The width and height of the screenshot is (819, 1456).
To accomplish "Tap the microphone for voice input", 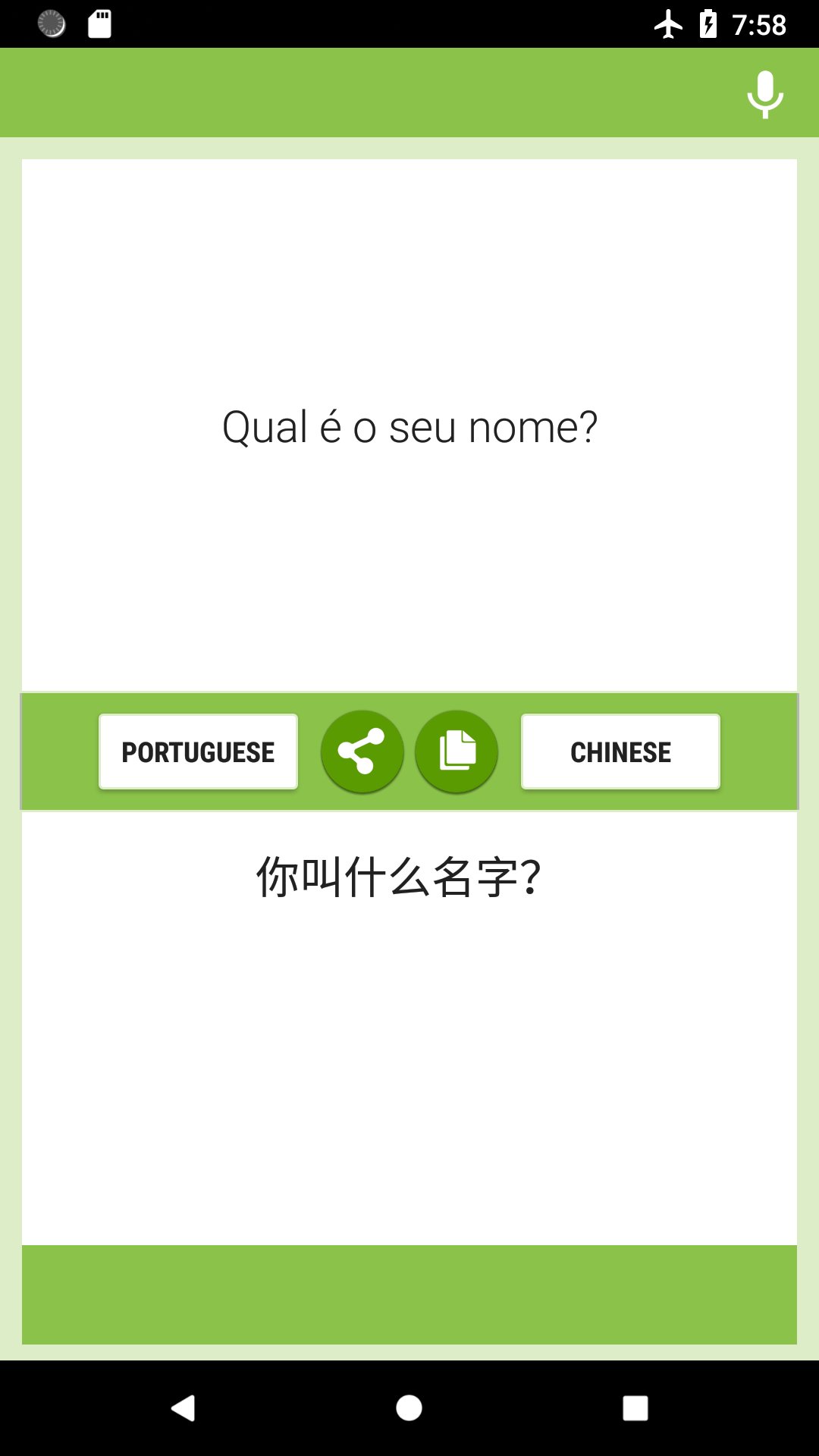I will click(x=764, y=94).
